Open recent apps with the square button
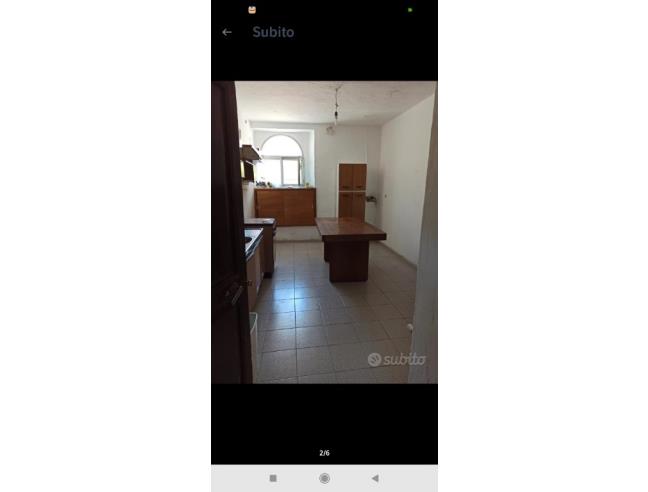This screenshot has width=648, height=492. (273, 478)
